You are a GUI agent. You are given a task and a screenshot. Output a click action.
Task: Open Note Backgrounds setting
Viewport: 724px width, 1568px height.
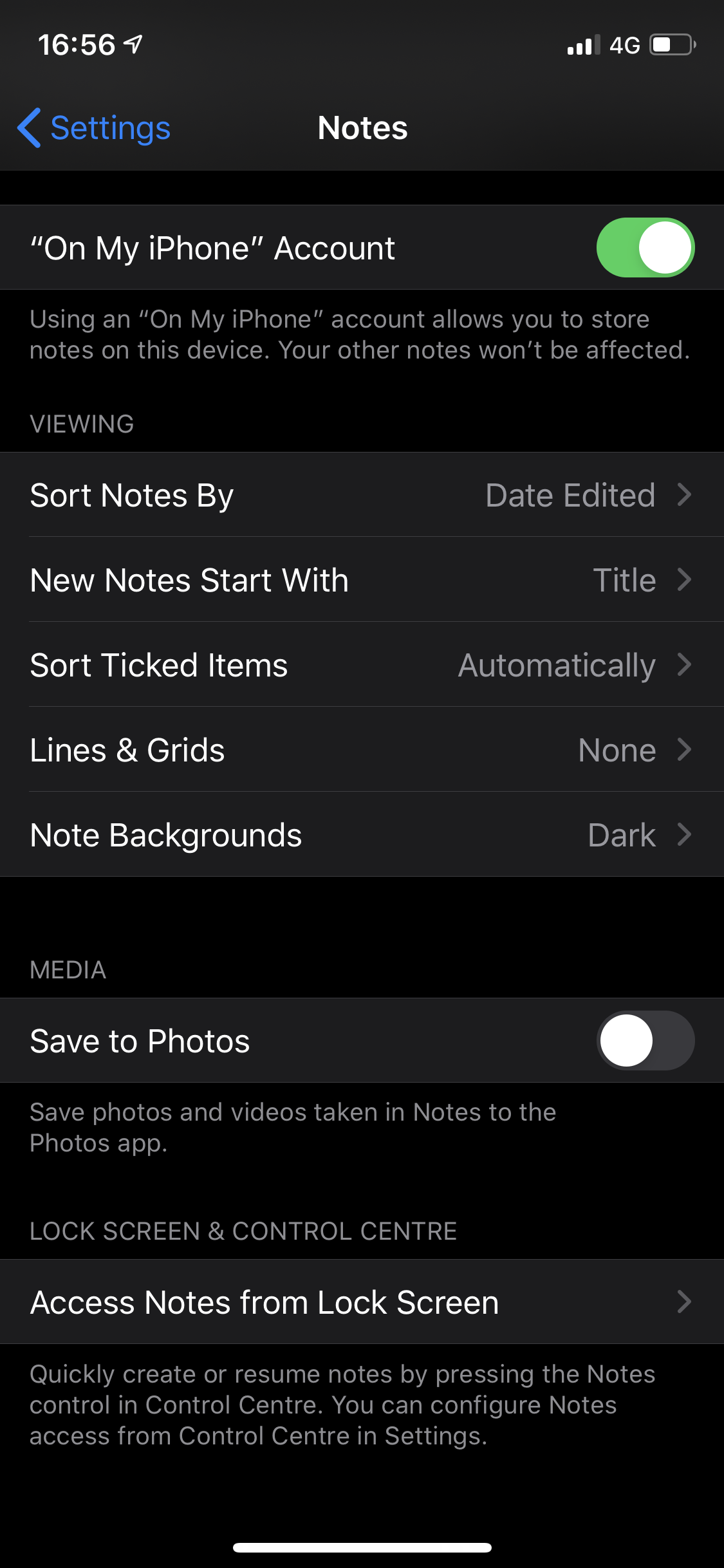coord(362,835)
